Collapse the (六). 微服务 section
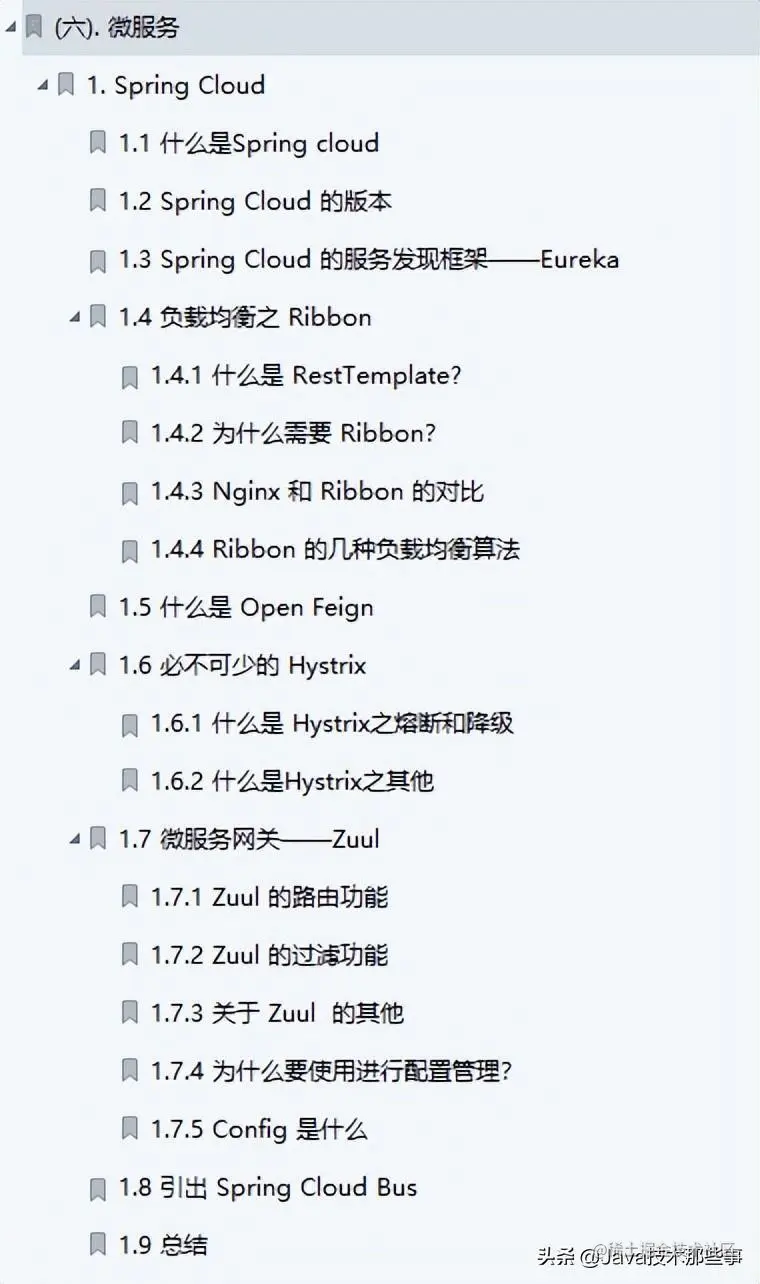 click(10, 27)
